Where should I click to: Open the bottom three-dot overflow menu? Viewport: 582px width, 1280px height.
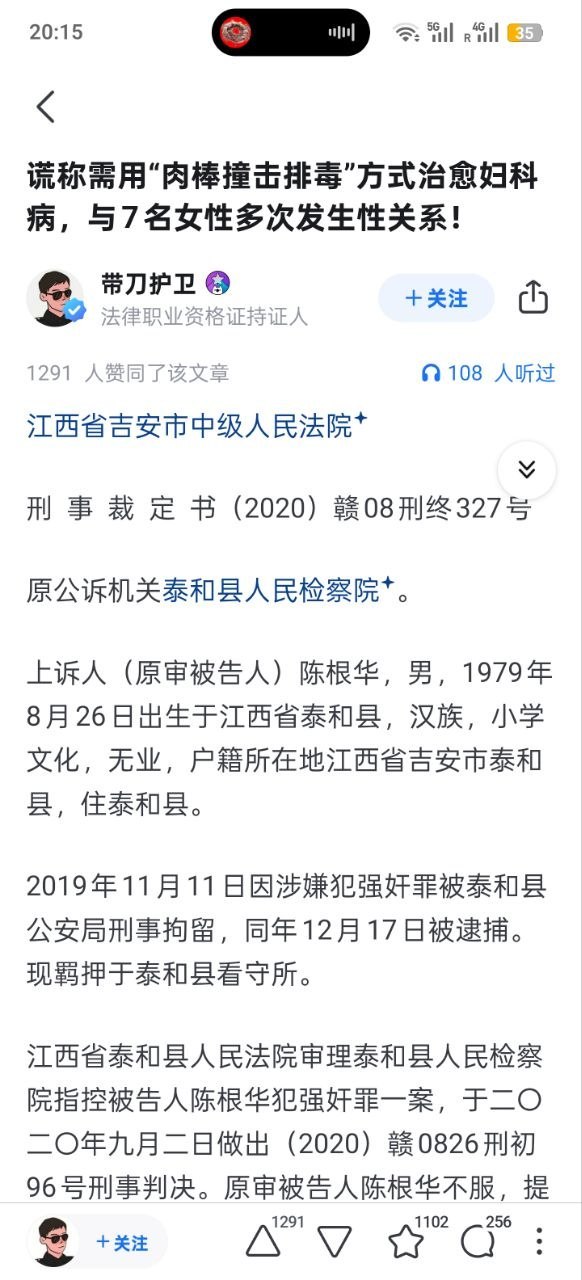539,1241
